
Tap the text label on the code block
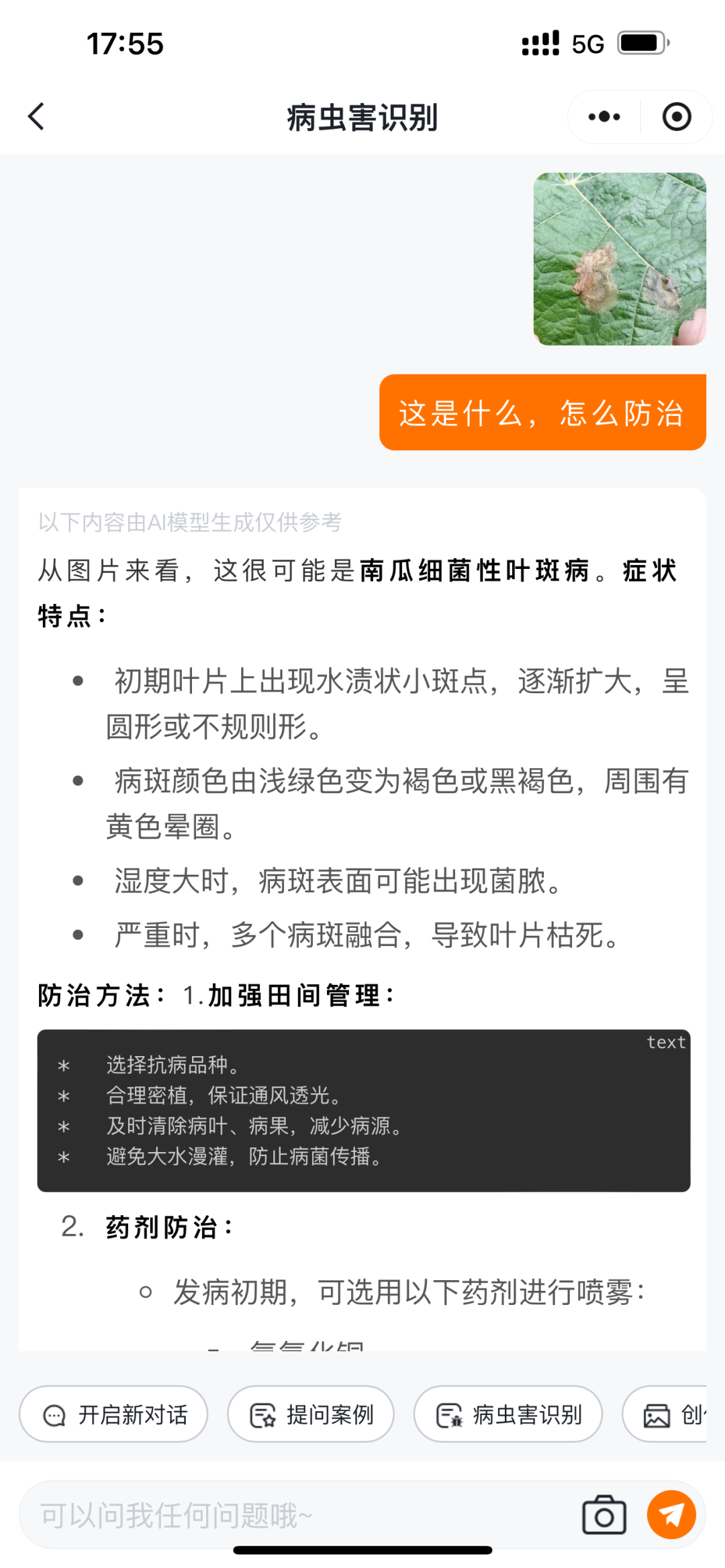pos(666,1042)
